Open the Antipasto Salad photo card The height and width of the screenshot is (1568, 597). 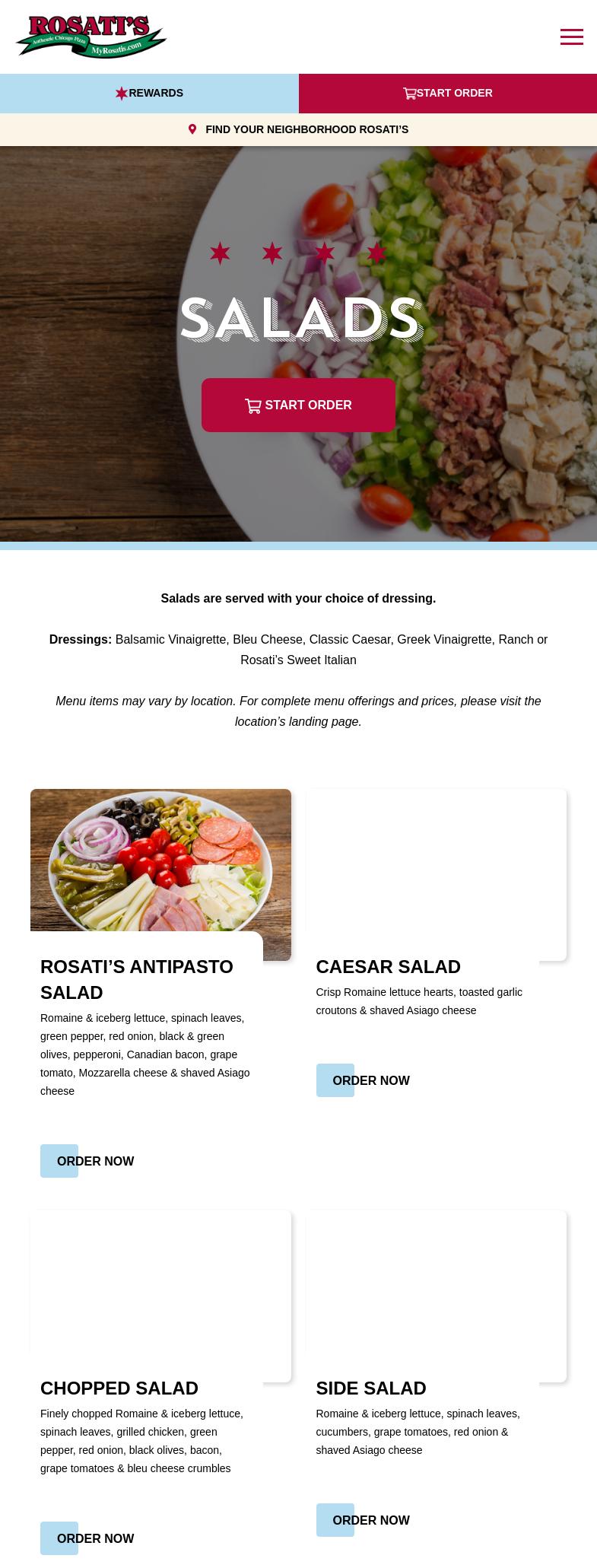click(x=160, y=860)
